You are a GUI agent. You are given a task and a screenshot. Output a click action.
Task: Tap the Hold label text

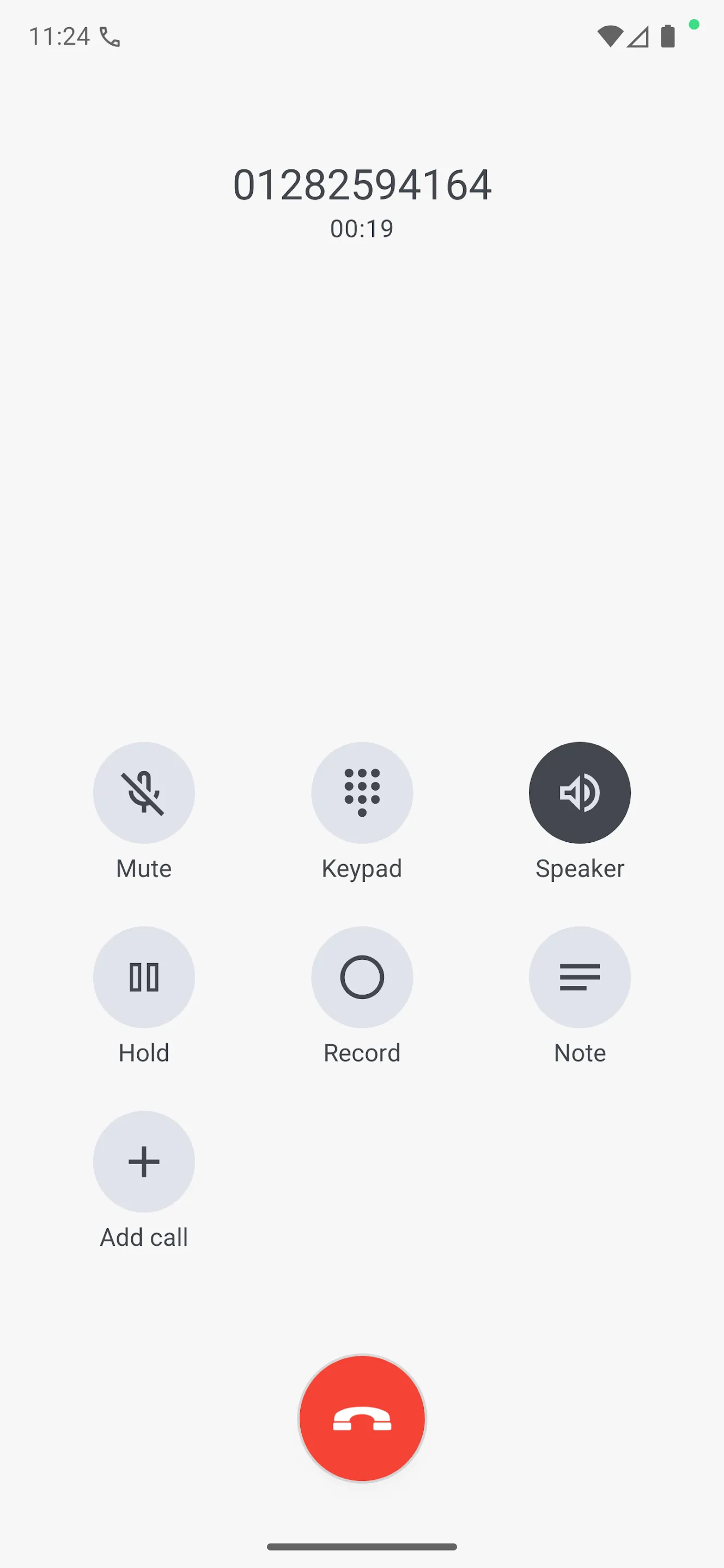[144, 1052]
